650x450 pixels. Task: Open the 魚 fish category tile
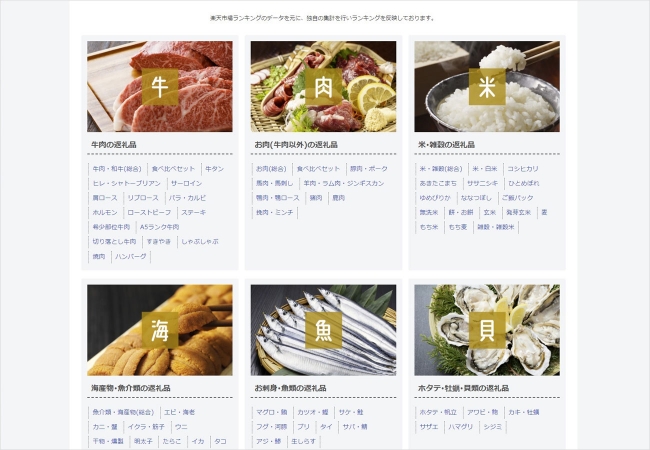click(x=323, y=330)
